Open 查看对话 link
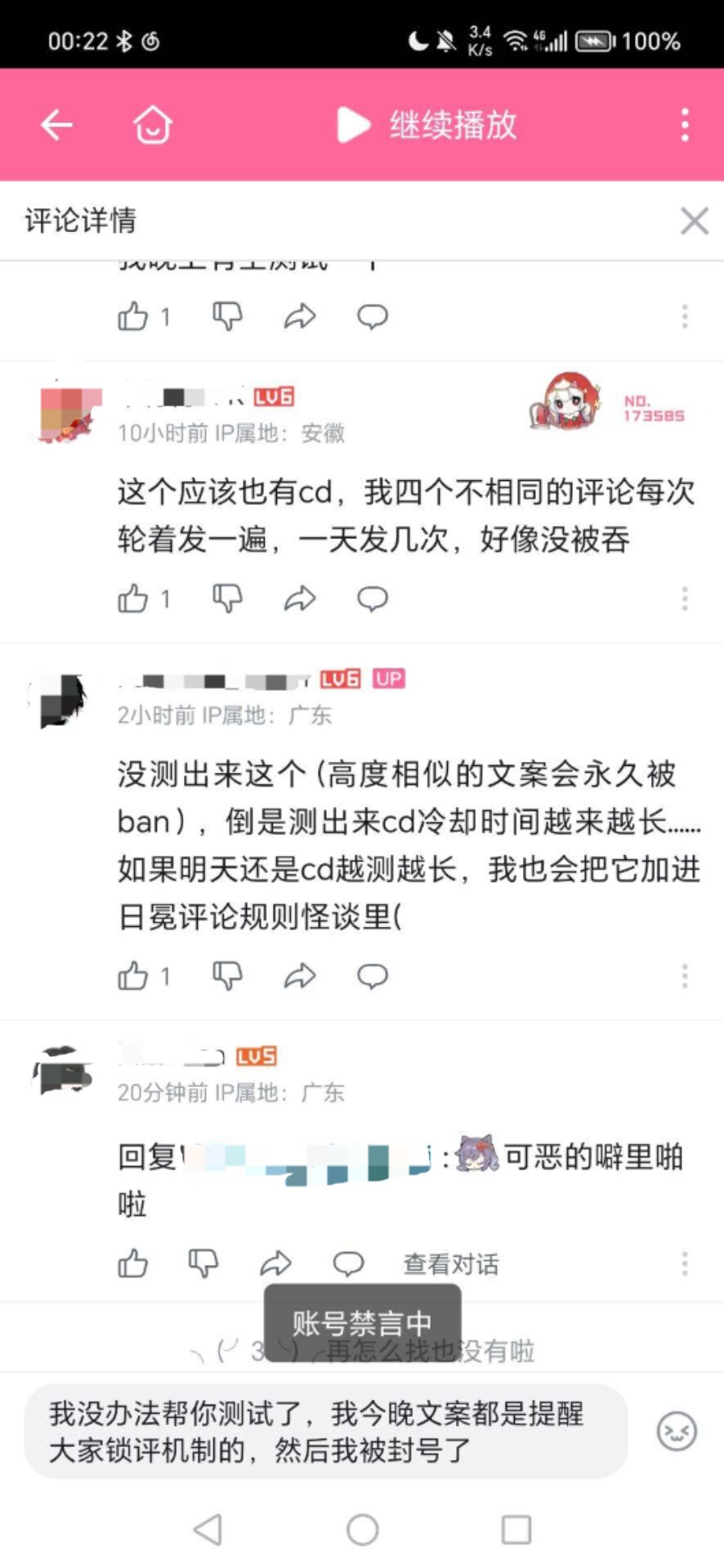This screenshot has height=1568, width=724. (450, 1264)
